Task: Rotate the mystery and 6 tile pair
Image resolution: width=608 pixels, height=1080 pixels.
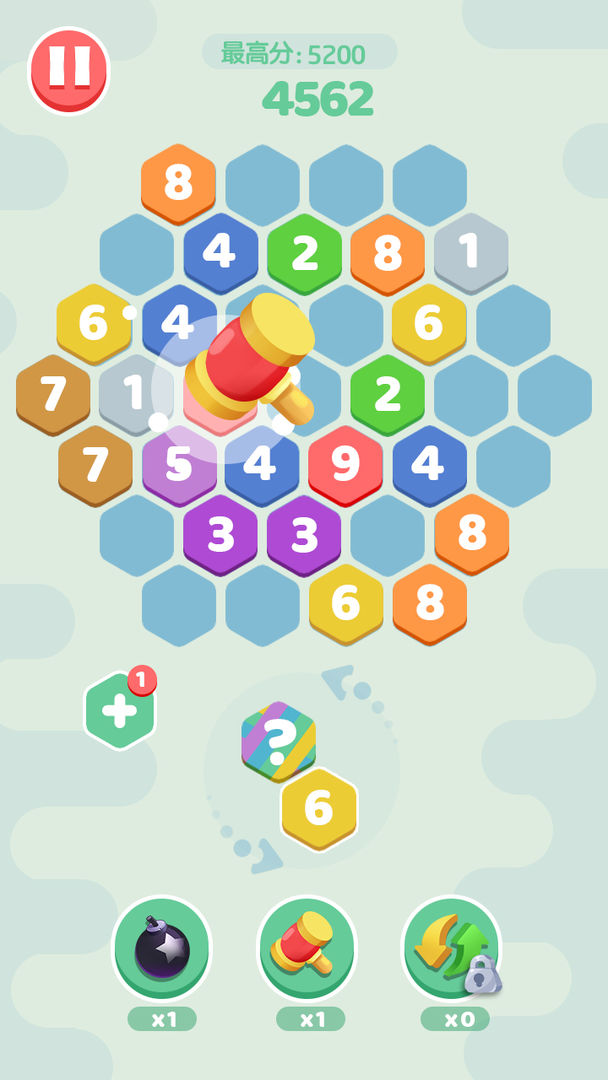Action: click(300, 772)
